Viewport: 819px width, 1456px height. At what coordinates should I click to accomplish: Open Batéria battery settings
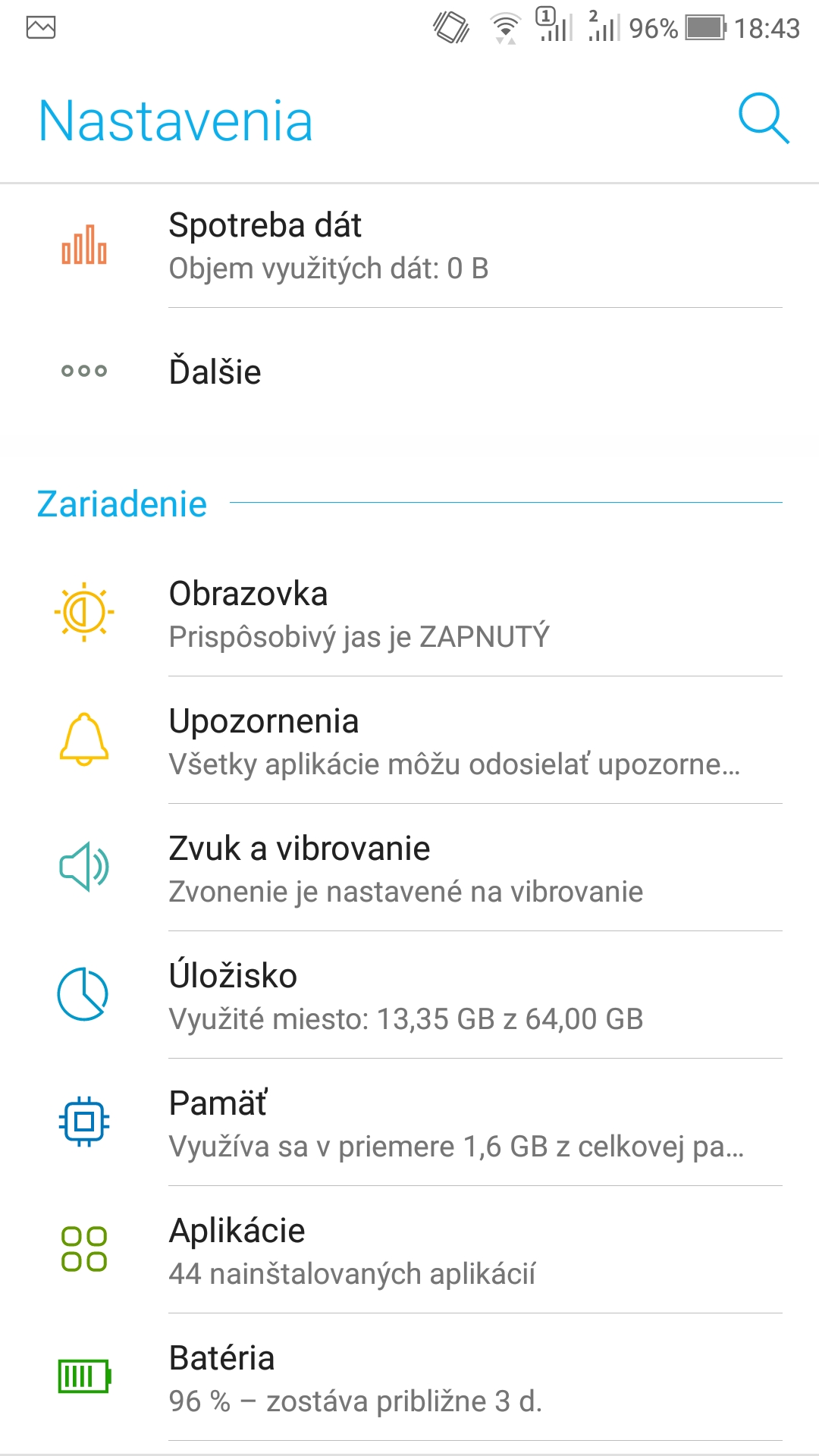point(409,1378)
